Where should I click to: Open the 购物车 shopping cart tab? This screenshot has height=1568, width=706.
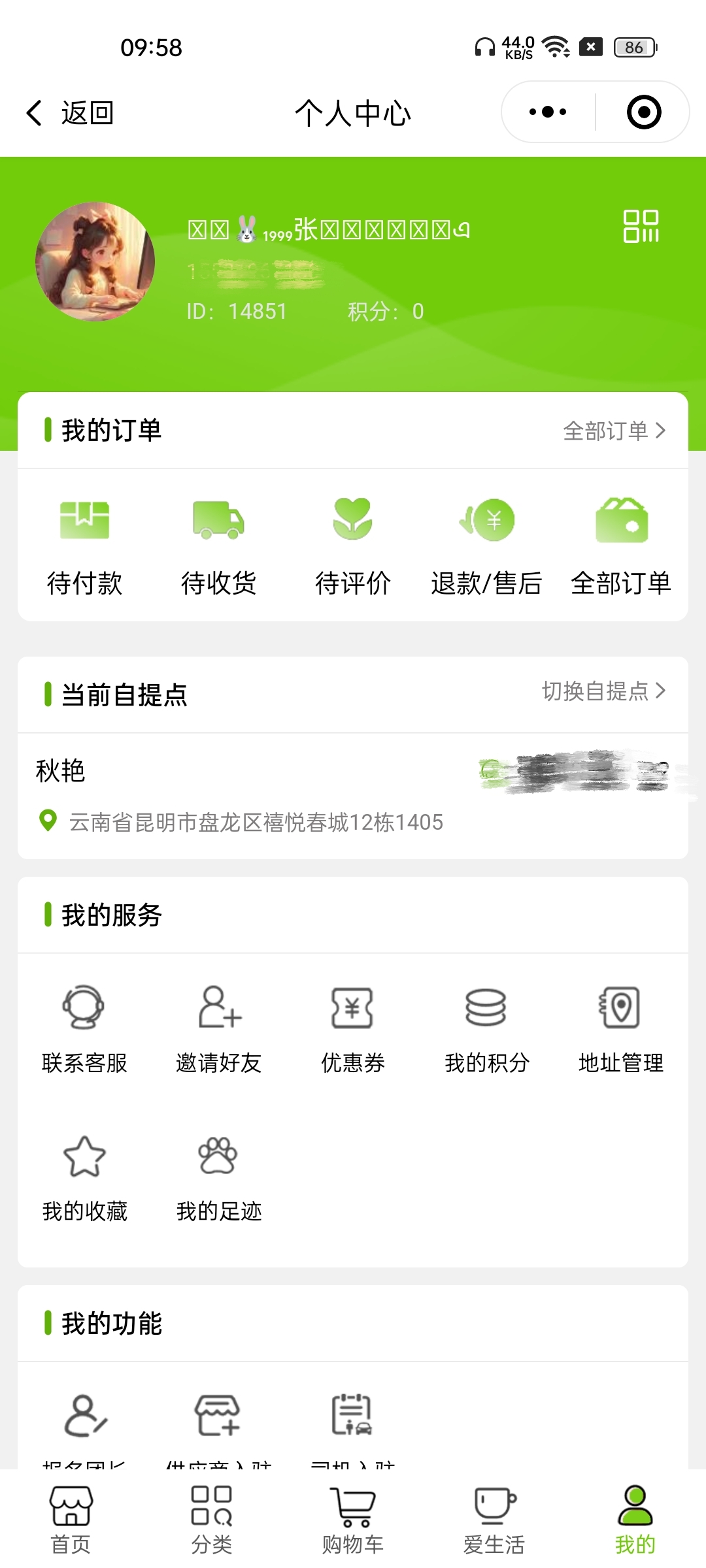coord(353,1519)
